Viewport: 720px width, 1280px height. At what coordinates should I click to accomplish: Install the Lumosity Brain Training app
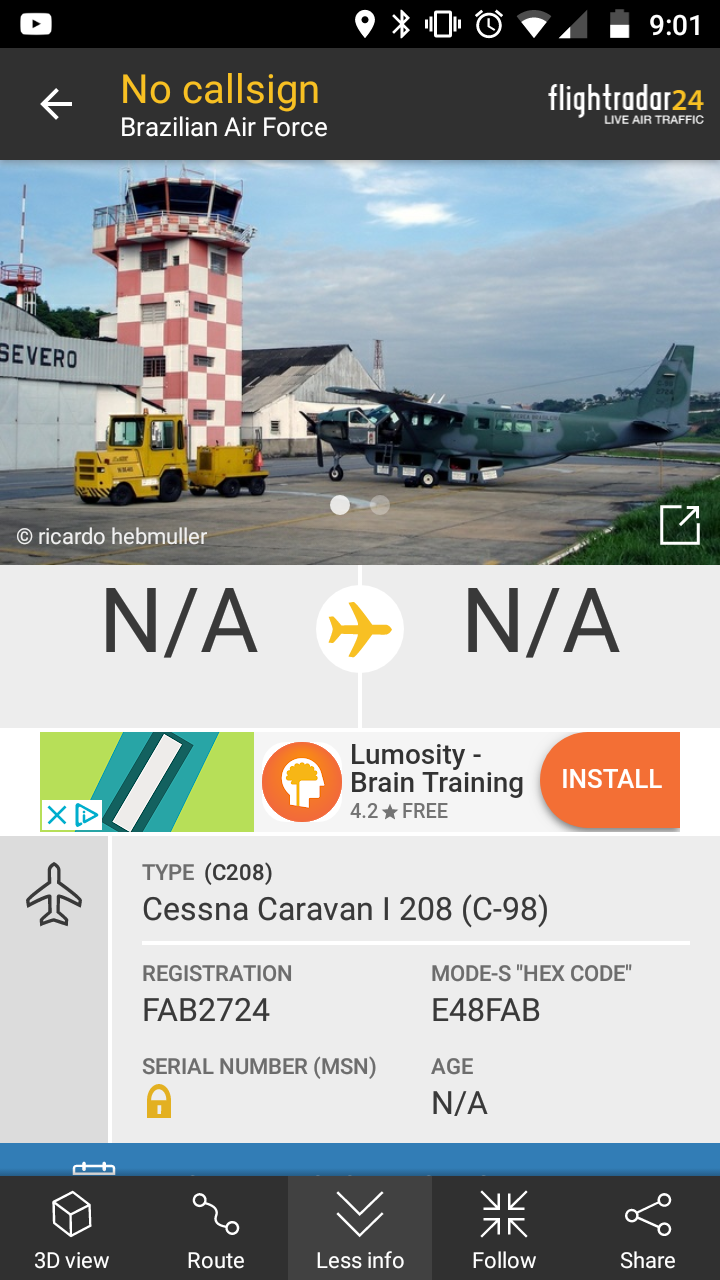click(610, 780)
